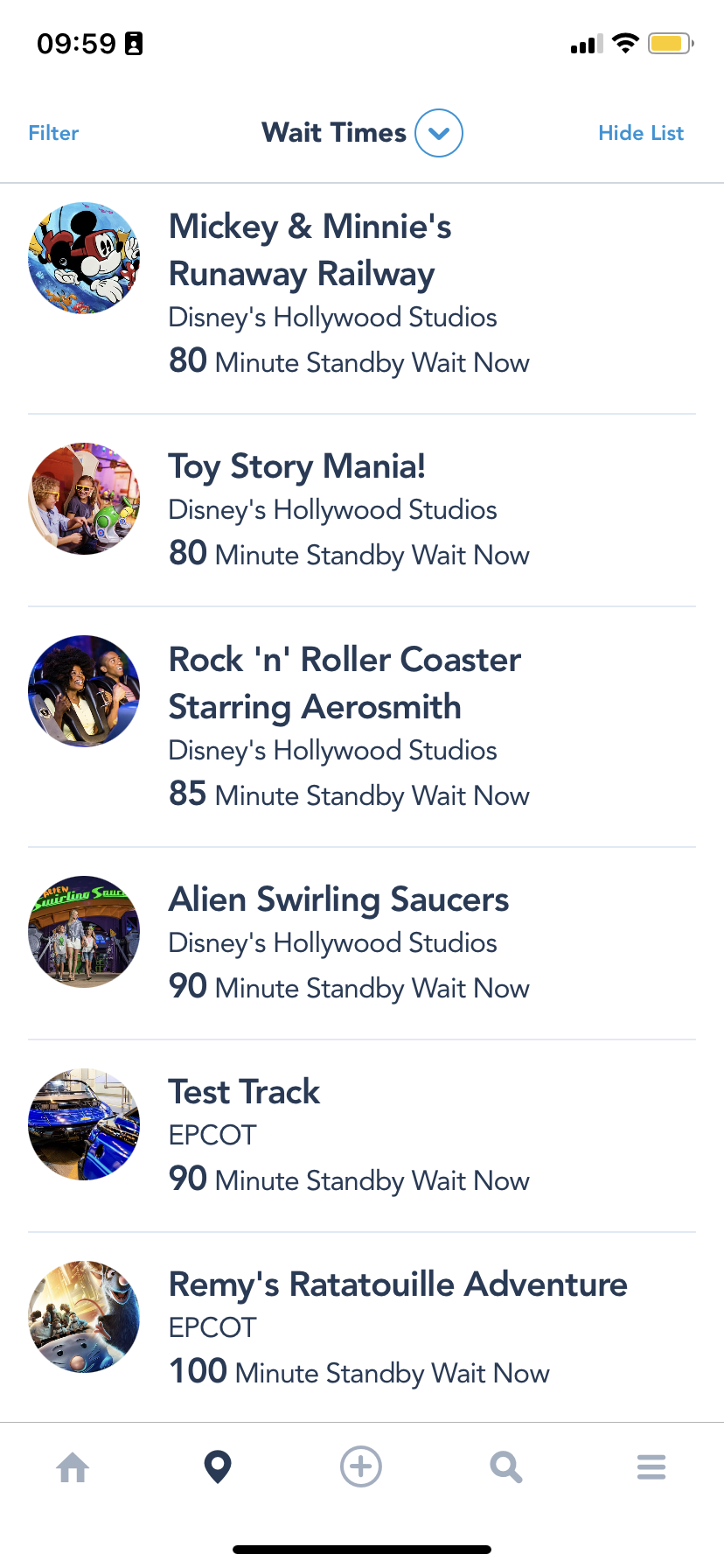Switch to the map pin tab
This screenshot has height=1568, width=724.
217,1466
